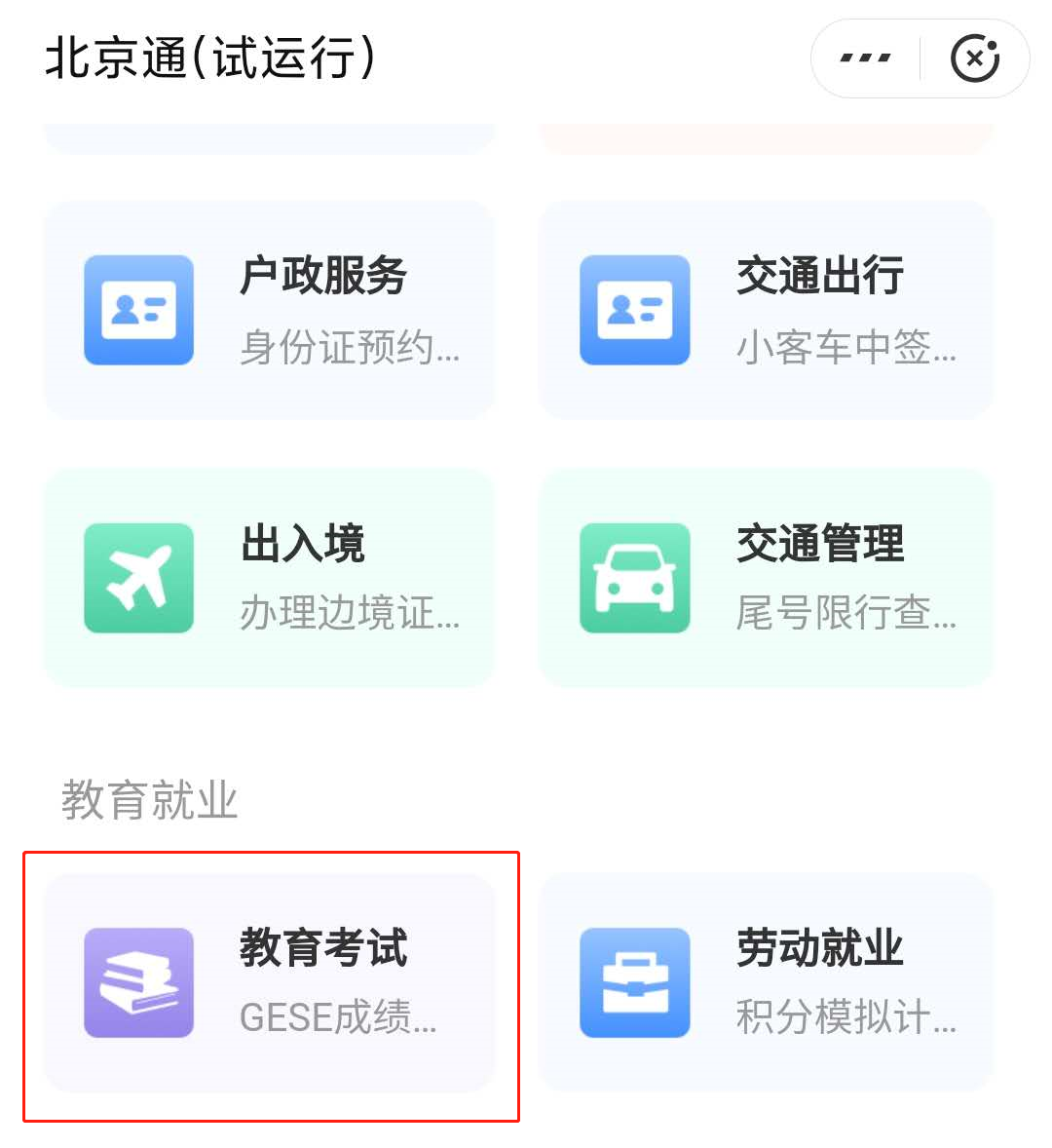Open the 户政服务 service card
The image size is (1052, 1148).
tap(270, 309)
